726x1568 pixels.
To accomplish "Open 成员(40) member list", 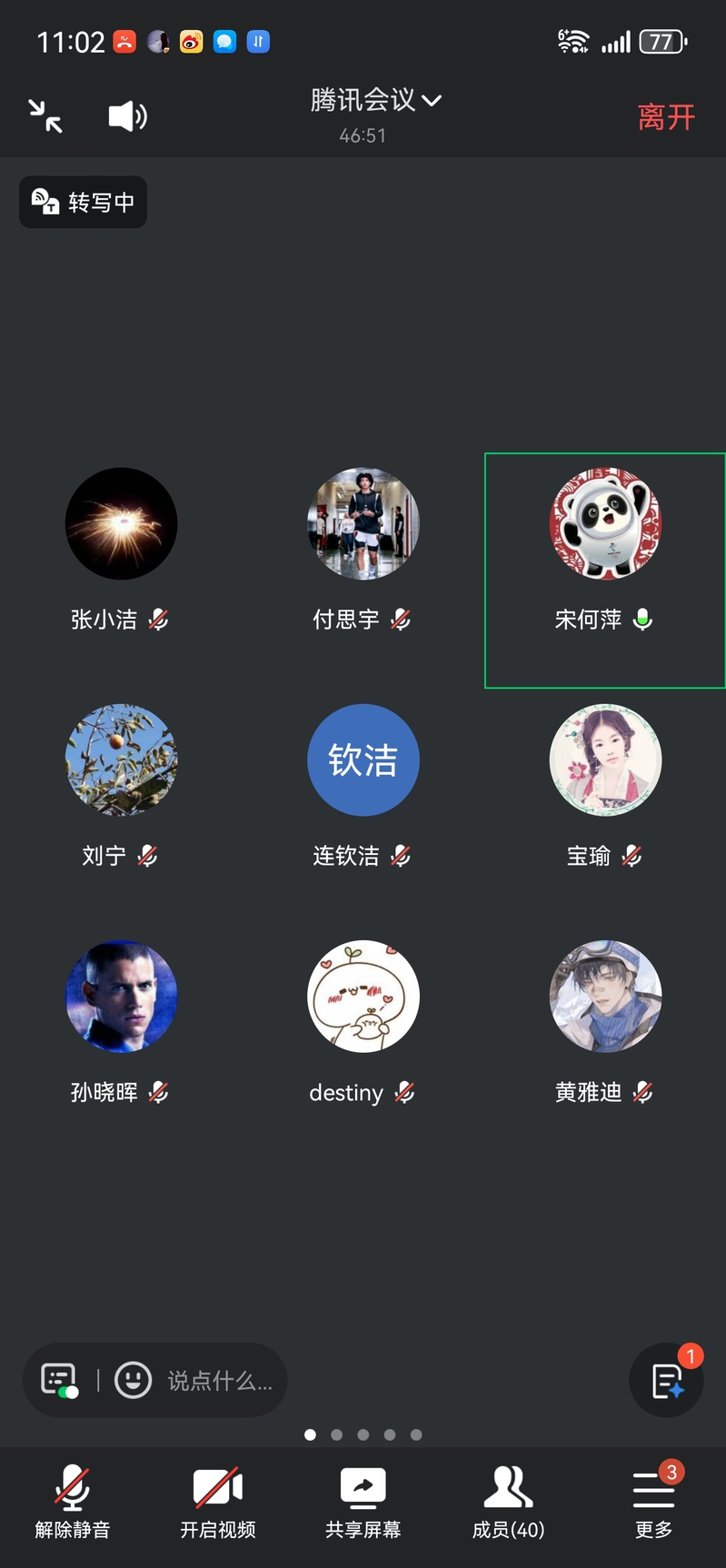I will tap(508, 1501).
